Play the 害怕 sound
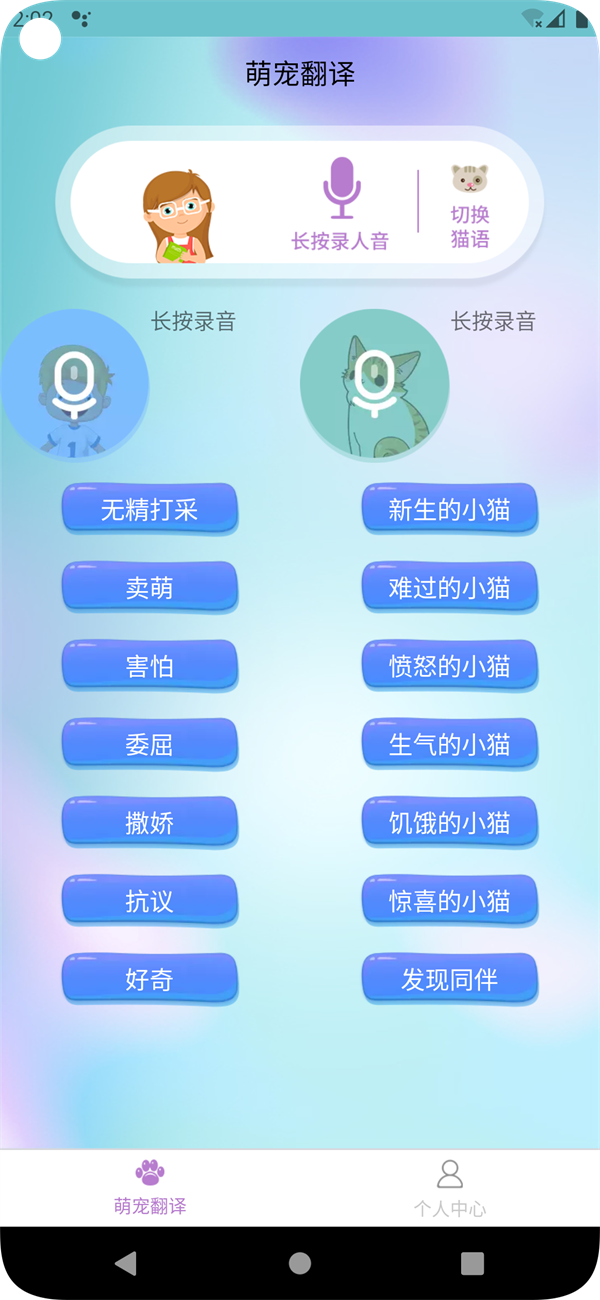This screenshot has width=600, height=1300. point(150,665)
